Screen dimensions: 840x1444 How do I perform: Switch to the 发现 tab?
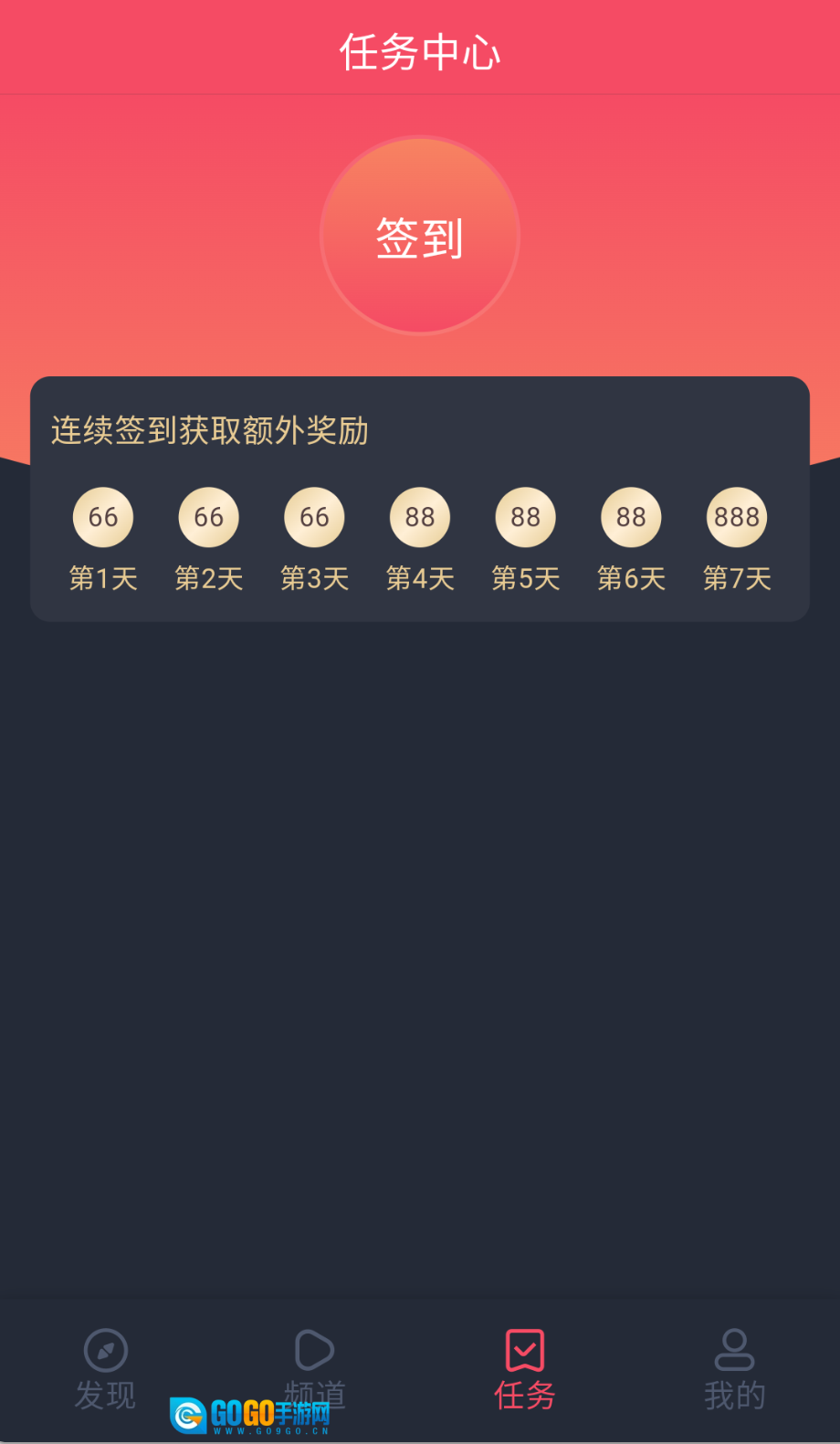(x=105, y=1367)
